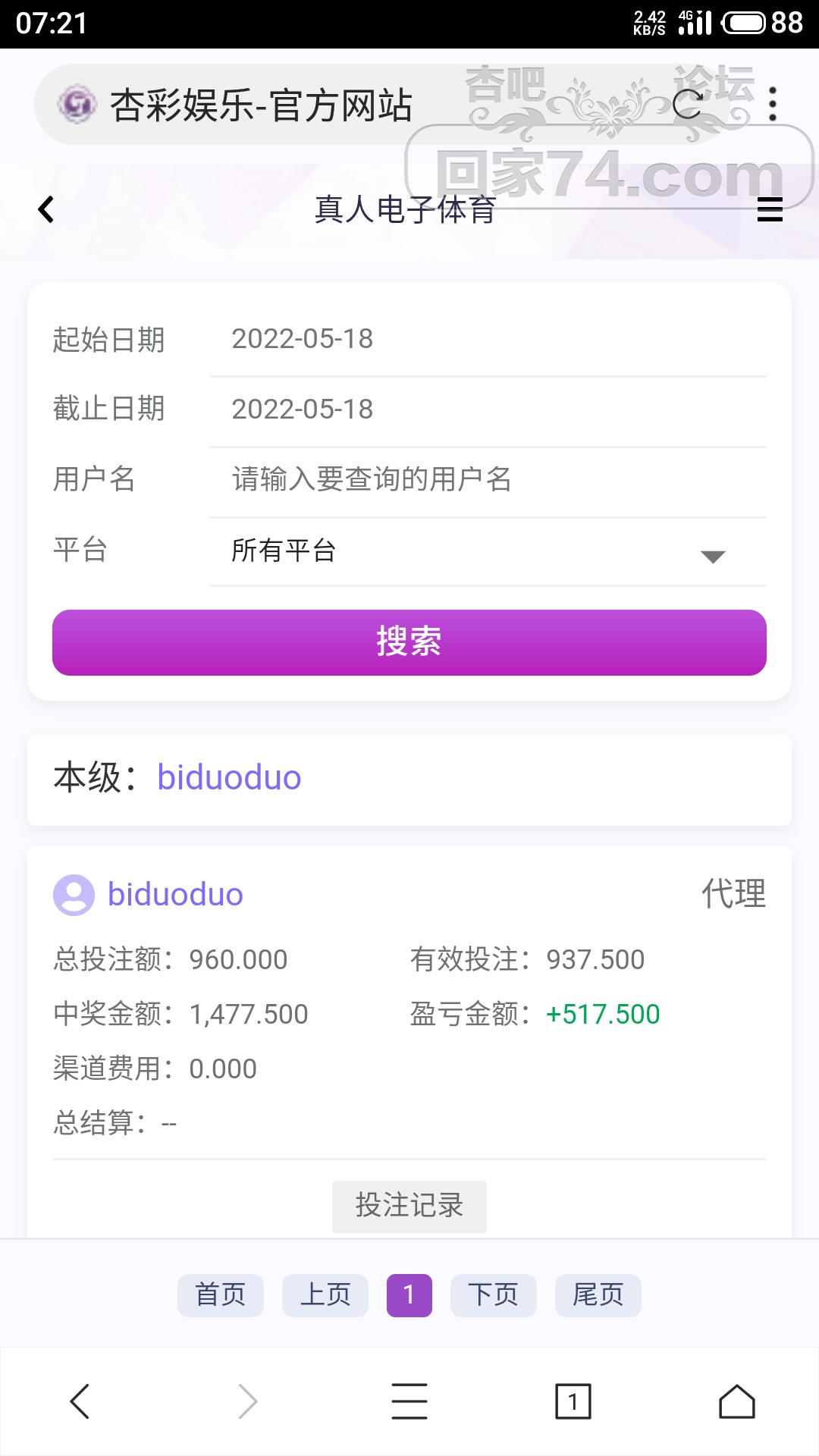Open the browser's three-dot overflow menu
This screenshot has width=819, height=1456.
[x=773, y=105]
